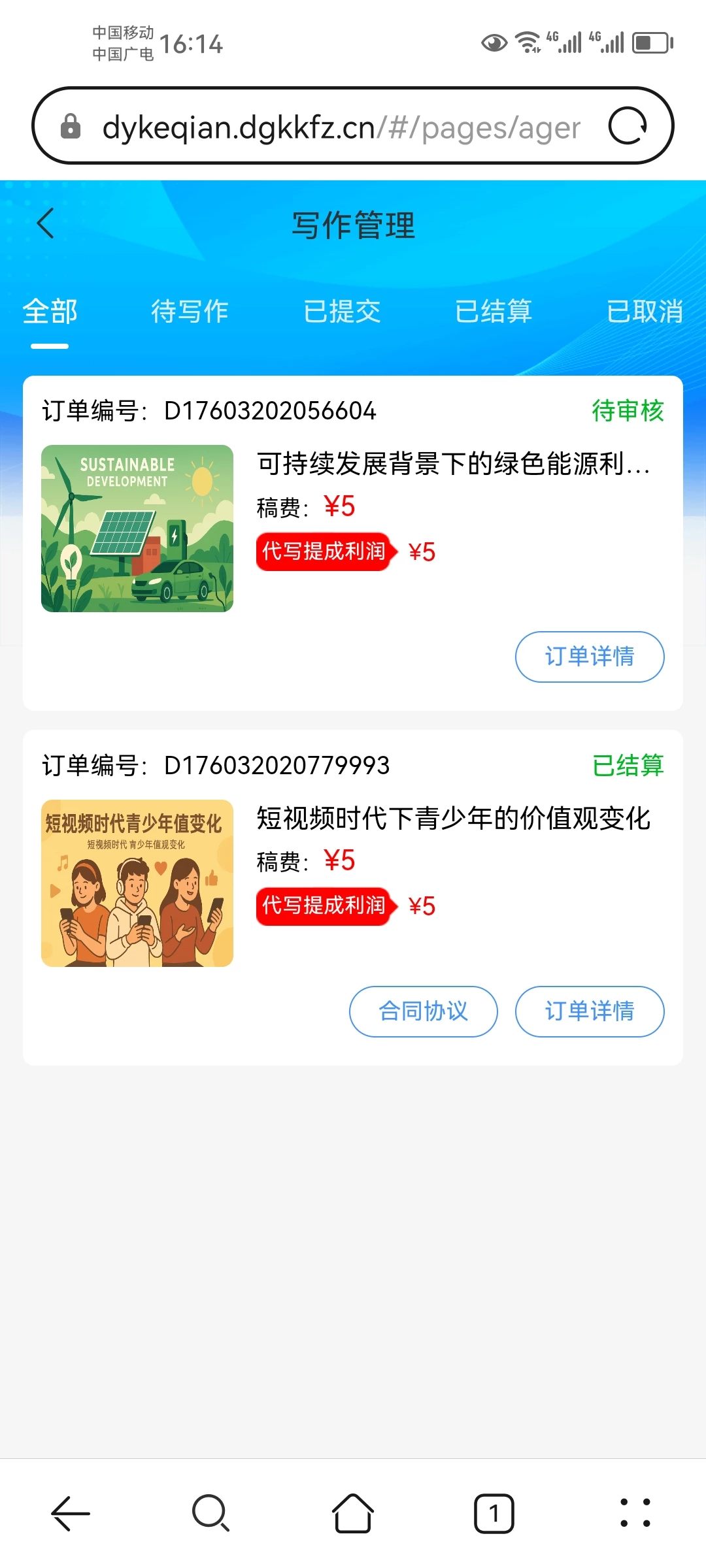Open the 短视频时代下青少年 order card
The height and width of the screenshot is (1568, 706).
tap(452, 819)
